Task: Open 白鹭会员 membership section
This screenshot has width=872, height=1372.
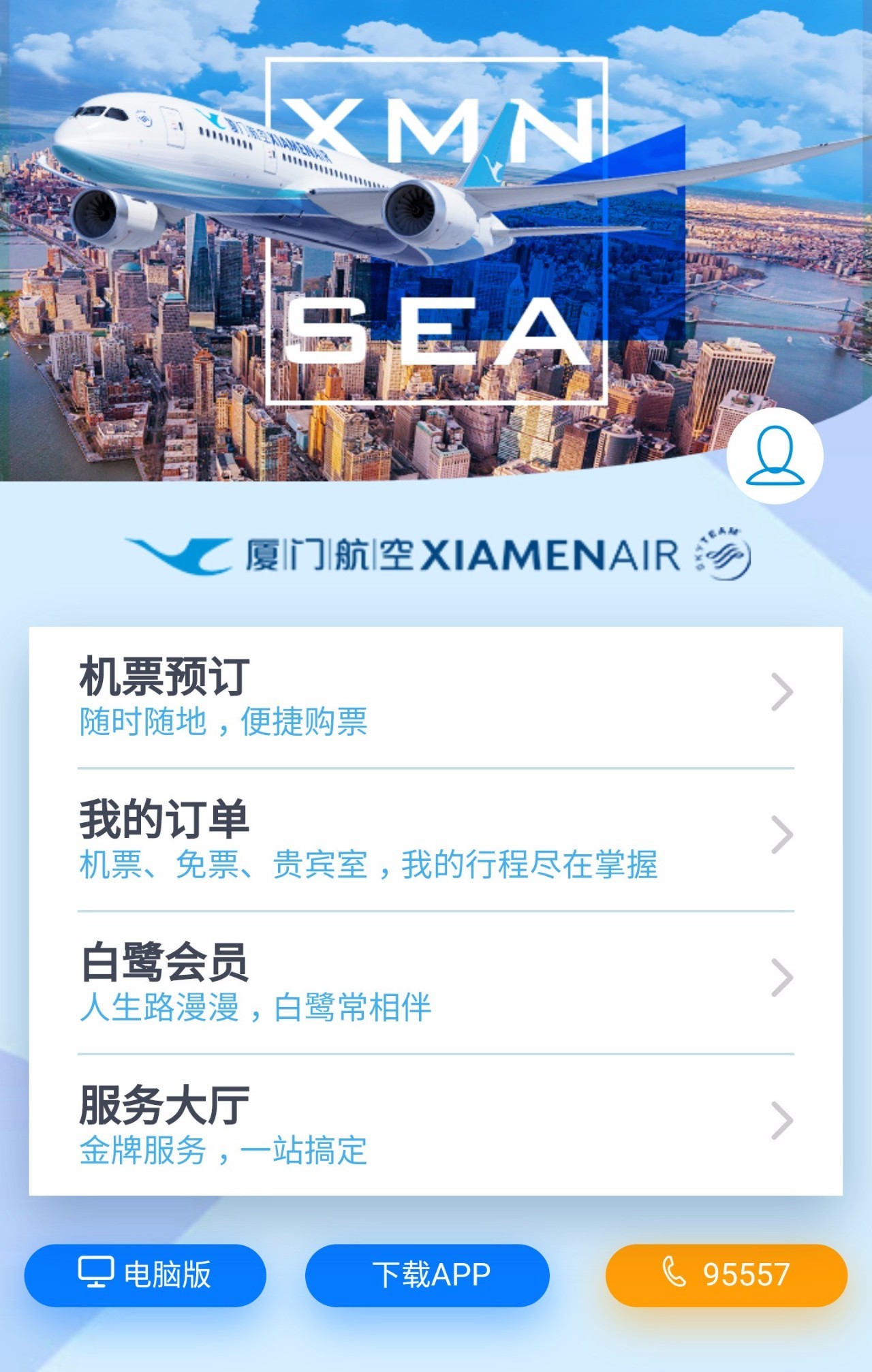Action: tap(435, 982)
